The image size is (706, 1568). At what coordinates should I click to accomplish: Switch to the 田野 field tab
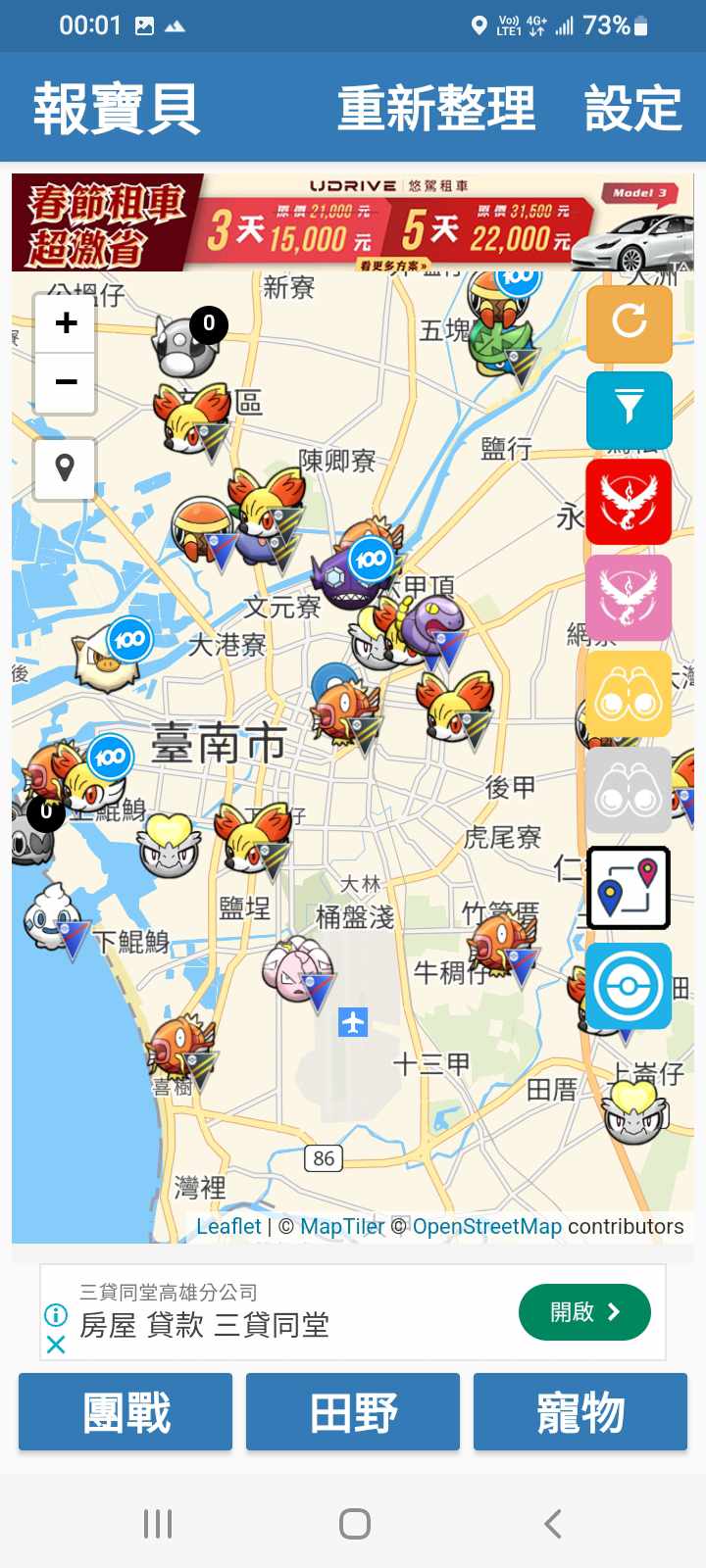coord(353,1412)
